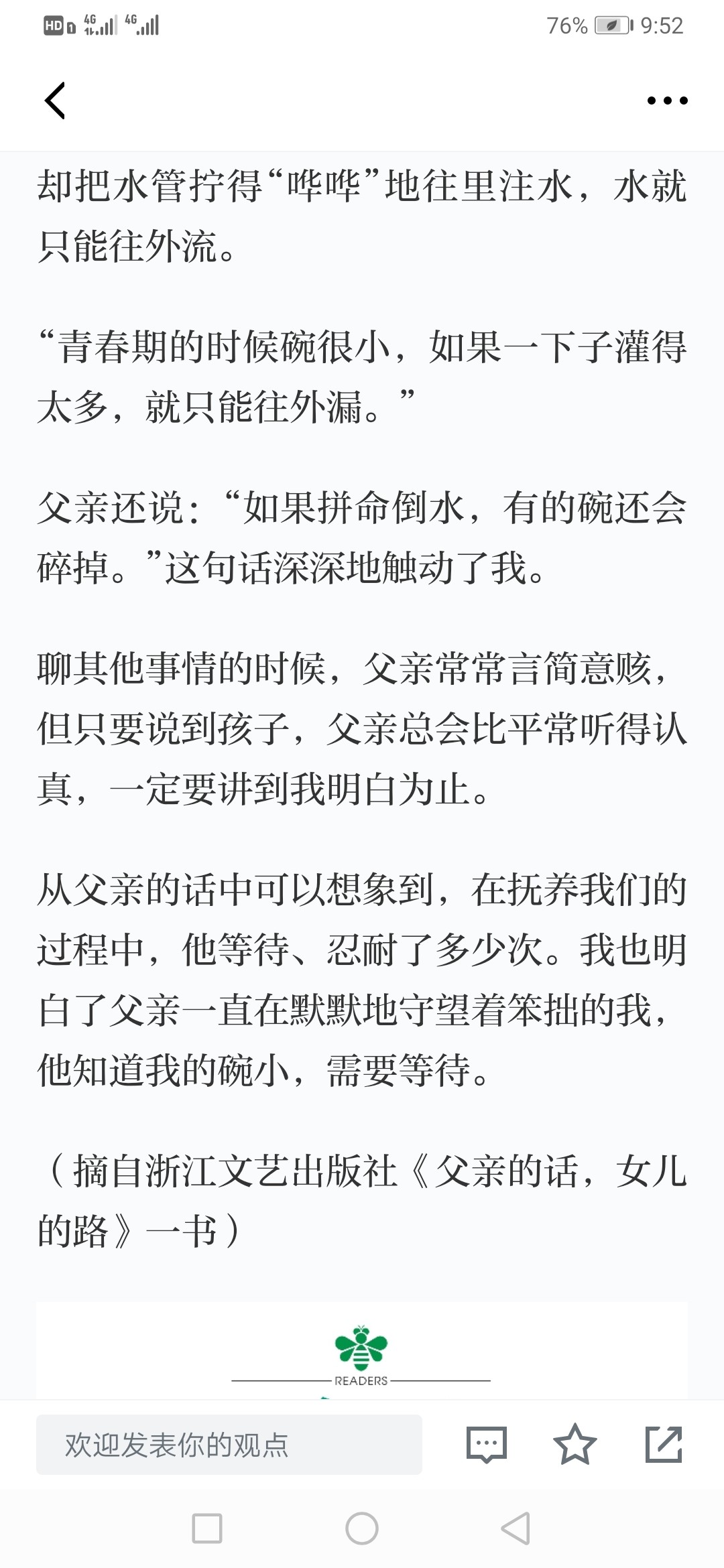Tap the system back triangle
724x1568 pixels.
click(x=516, y=1528)
